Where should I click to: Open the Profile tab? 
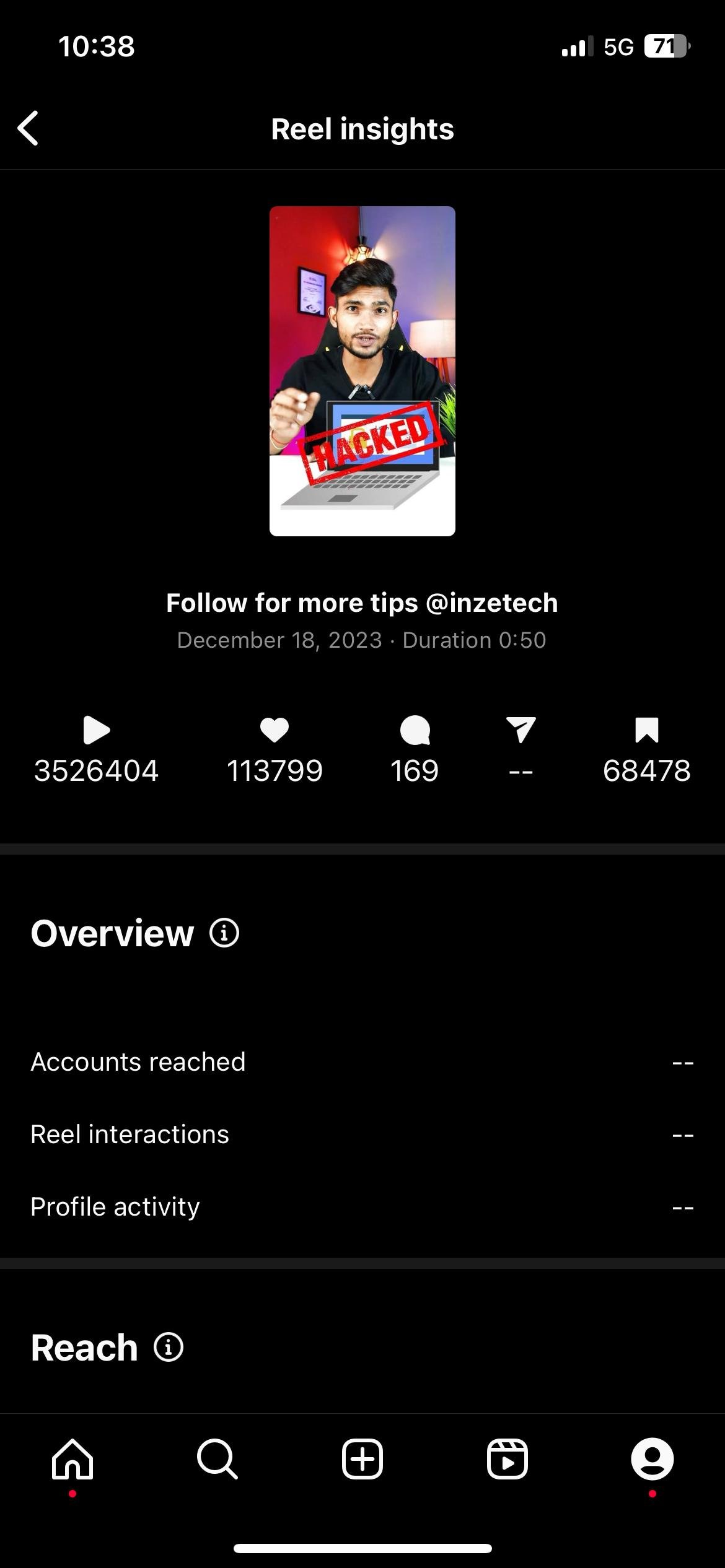(652, 1459)
